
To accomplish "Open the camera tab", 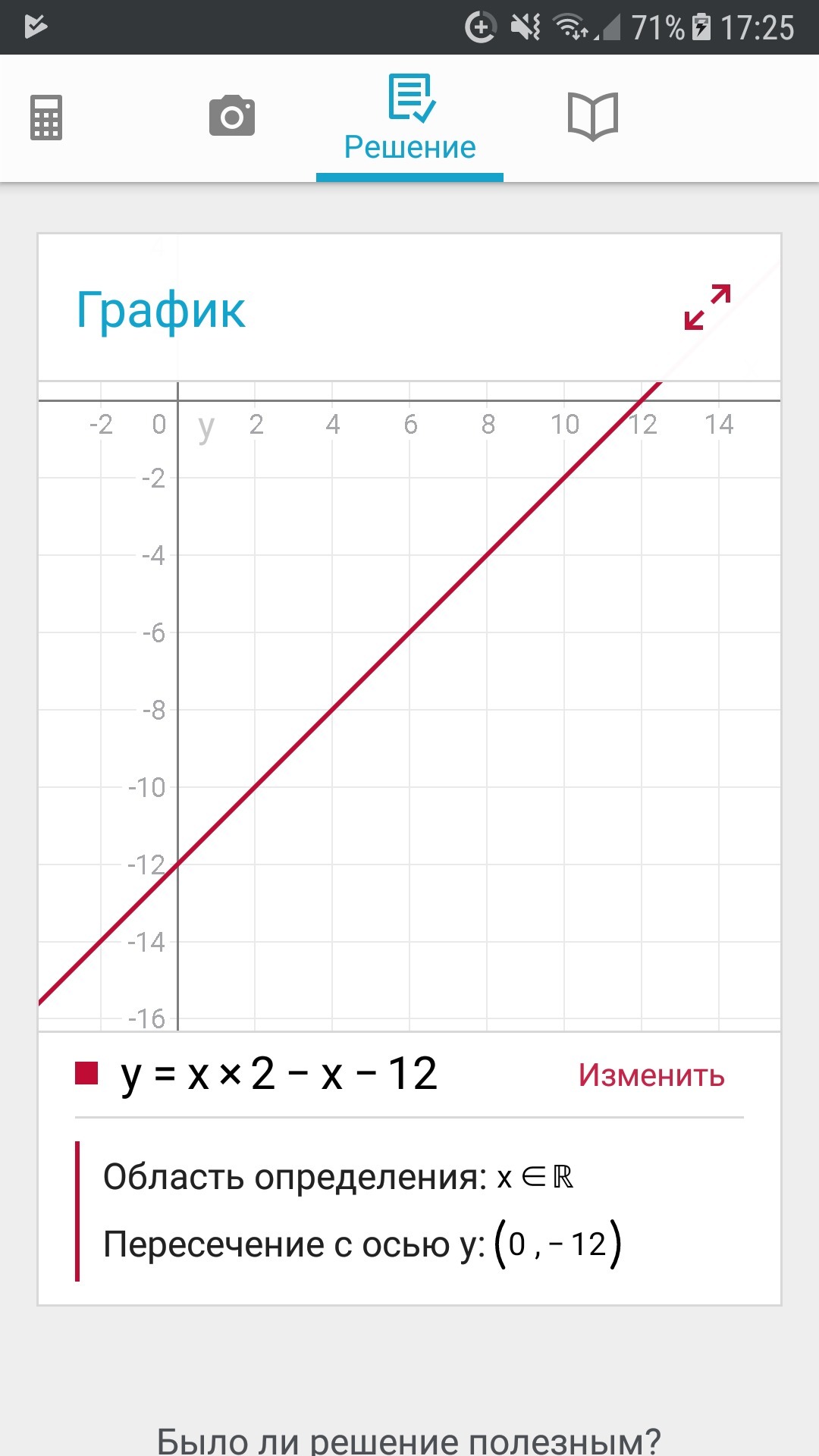I will (232, 116).
